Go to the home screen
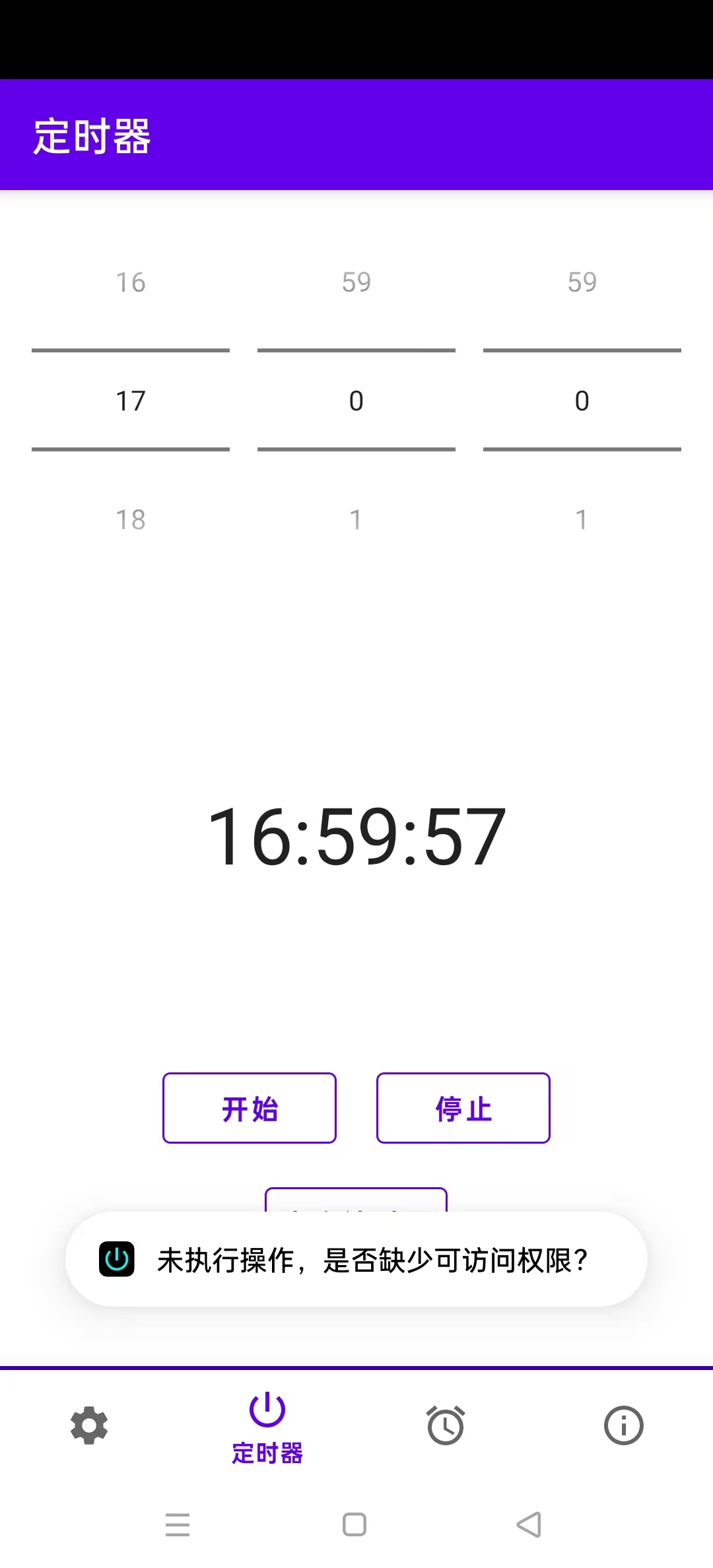 (355, 1524)
